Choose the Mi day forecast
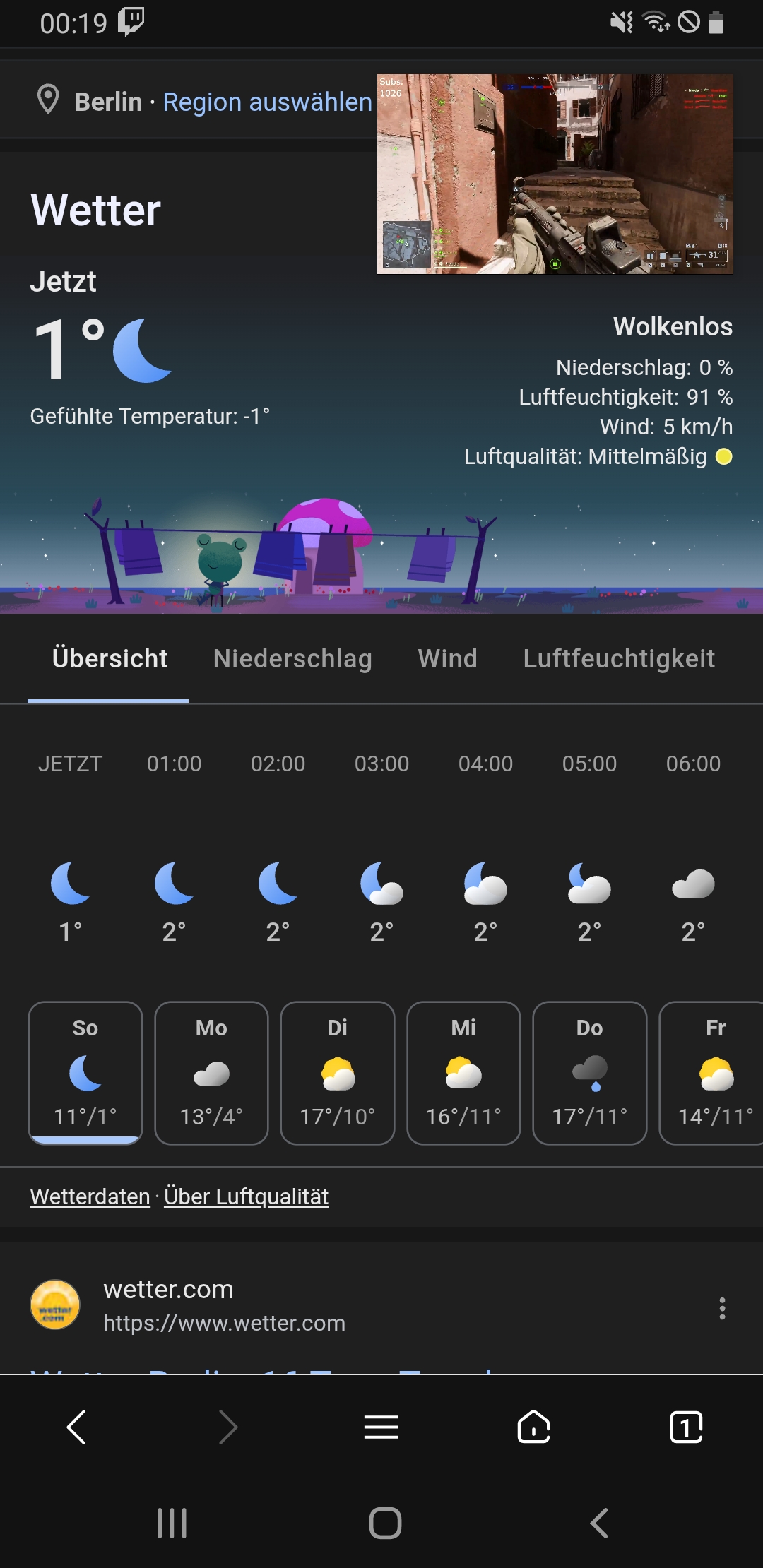Viewport: 763px width, 1568px height. (463, 1072)
